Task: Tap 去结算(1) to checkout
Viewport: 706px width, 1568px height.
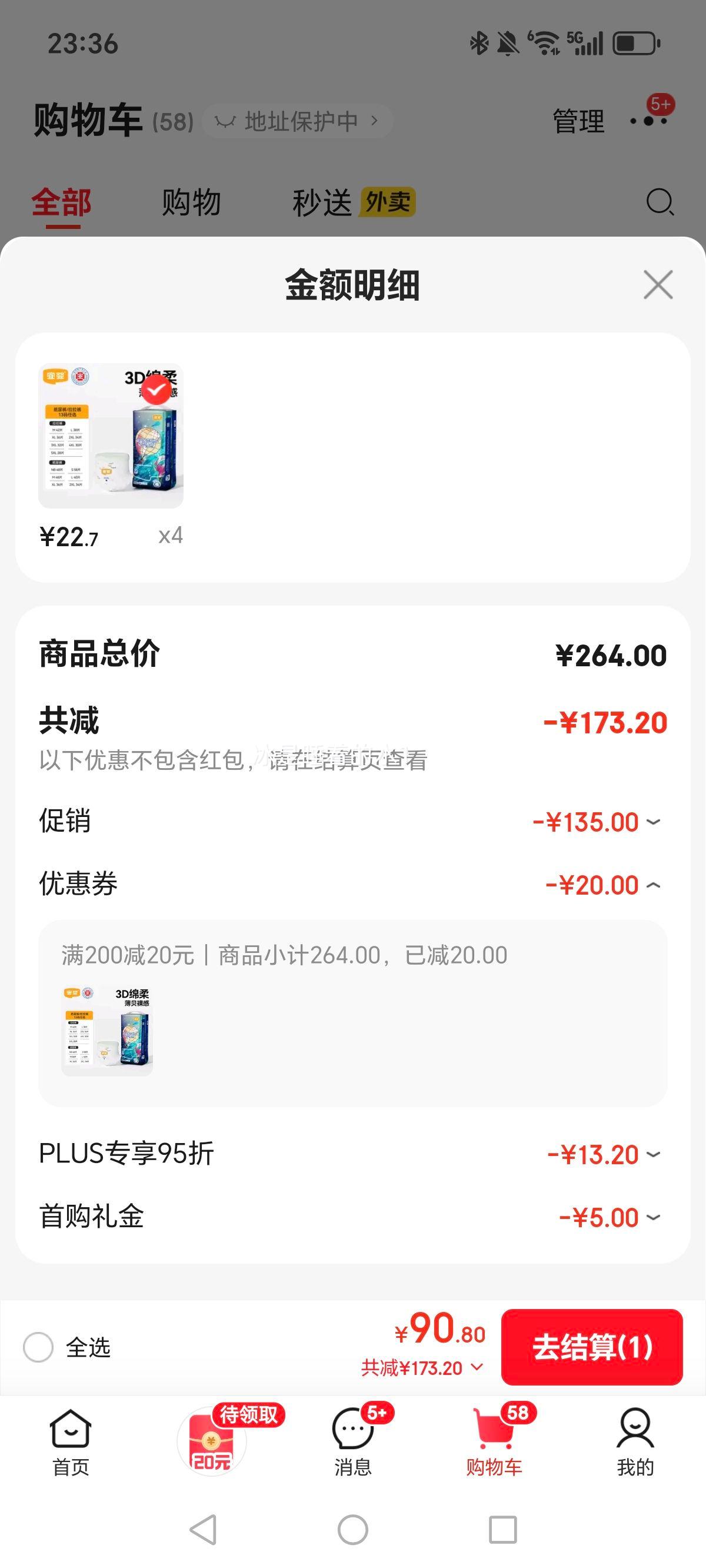Action: click(592, 1347)
